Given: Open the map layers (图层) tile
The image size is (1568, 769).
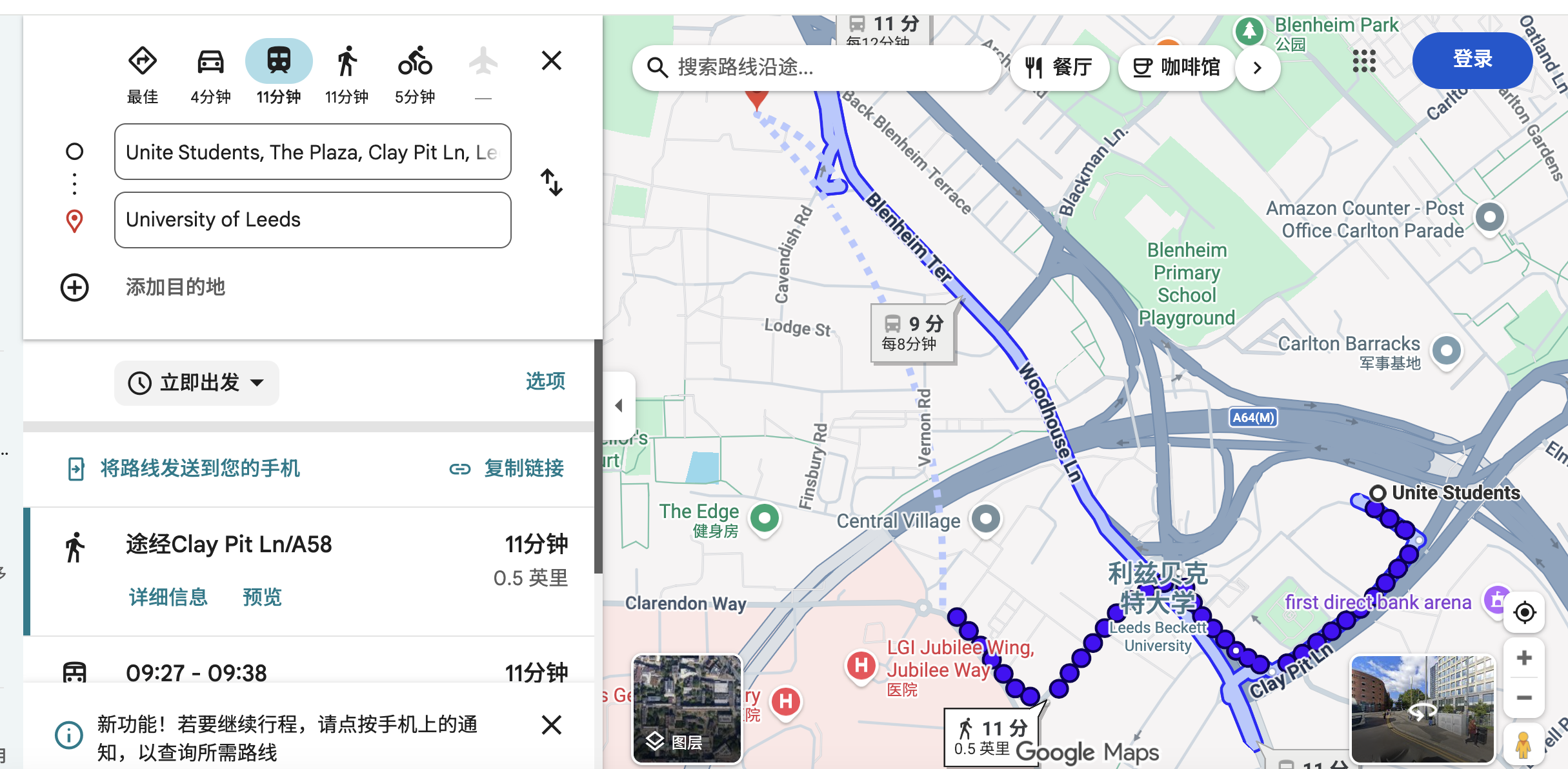Looking at the screenshot, I should pos(687,709).
